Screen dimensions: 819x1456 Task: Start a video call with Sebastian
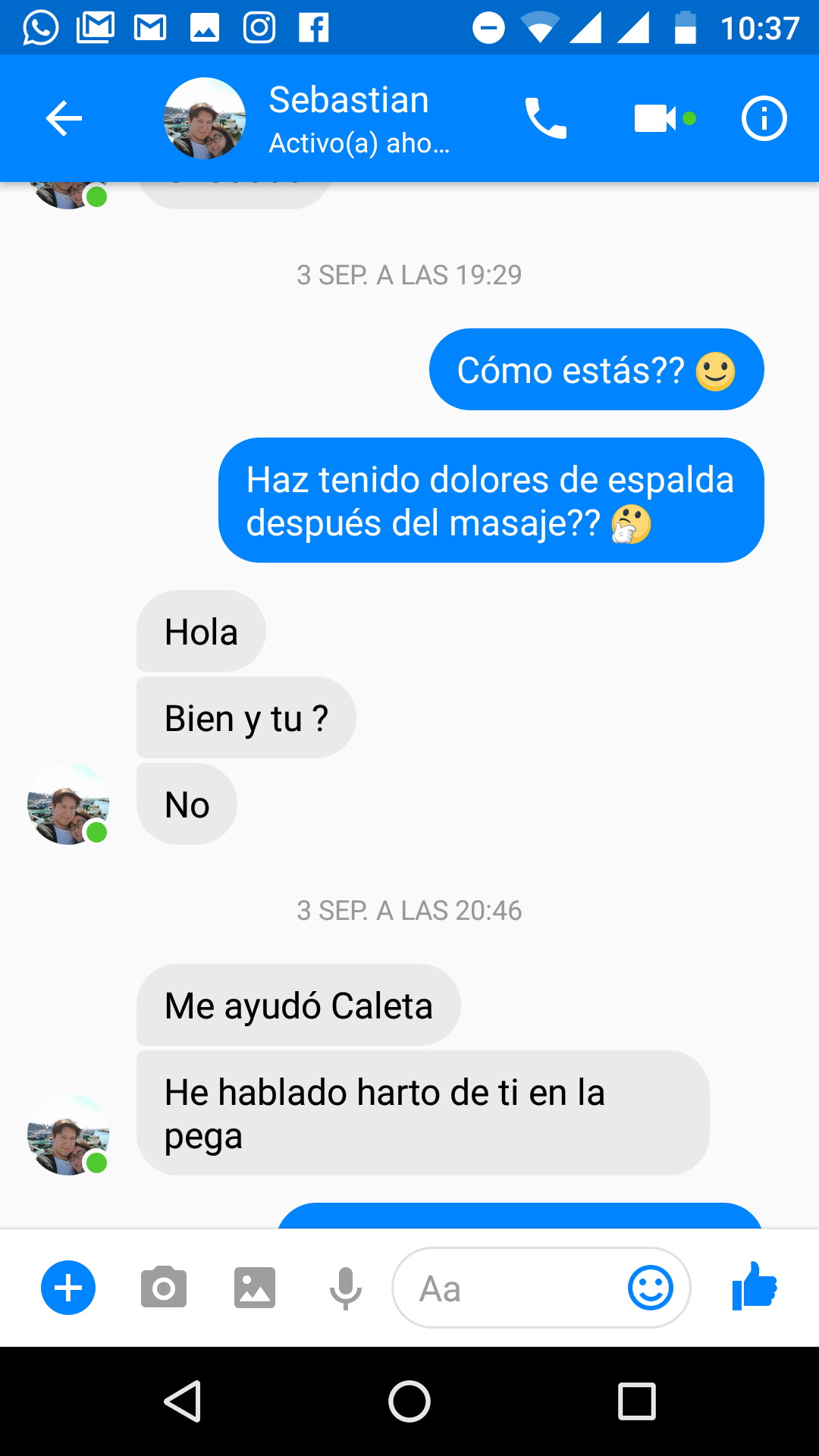[655, 118]
